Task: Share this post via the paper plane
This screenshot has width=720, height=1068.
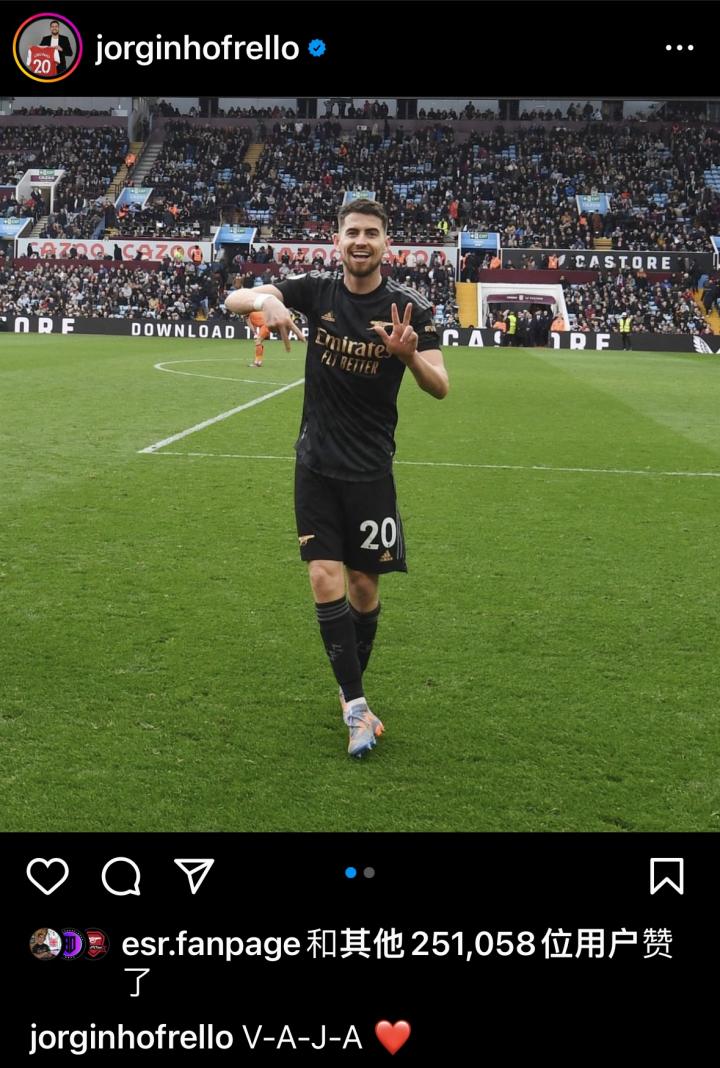Action: click(194, 875)
